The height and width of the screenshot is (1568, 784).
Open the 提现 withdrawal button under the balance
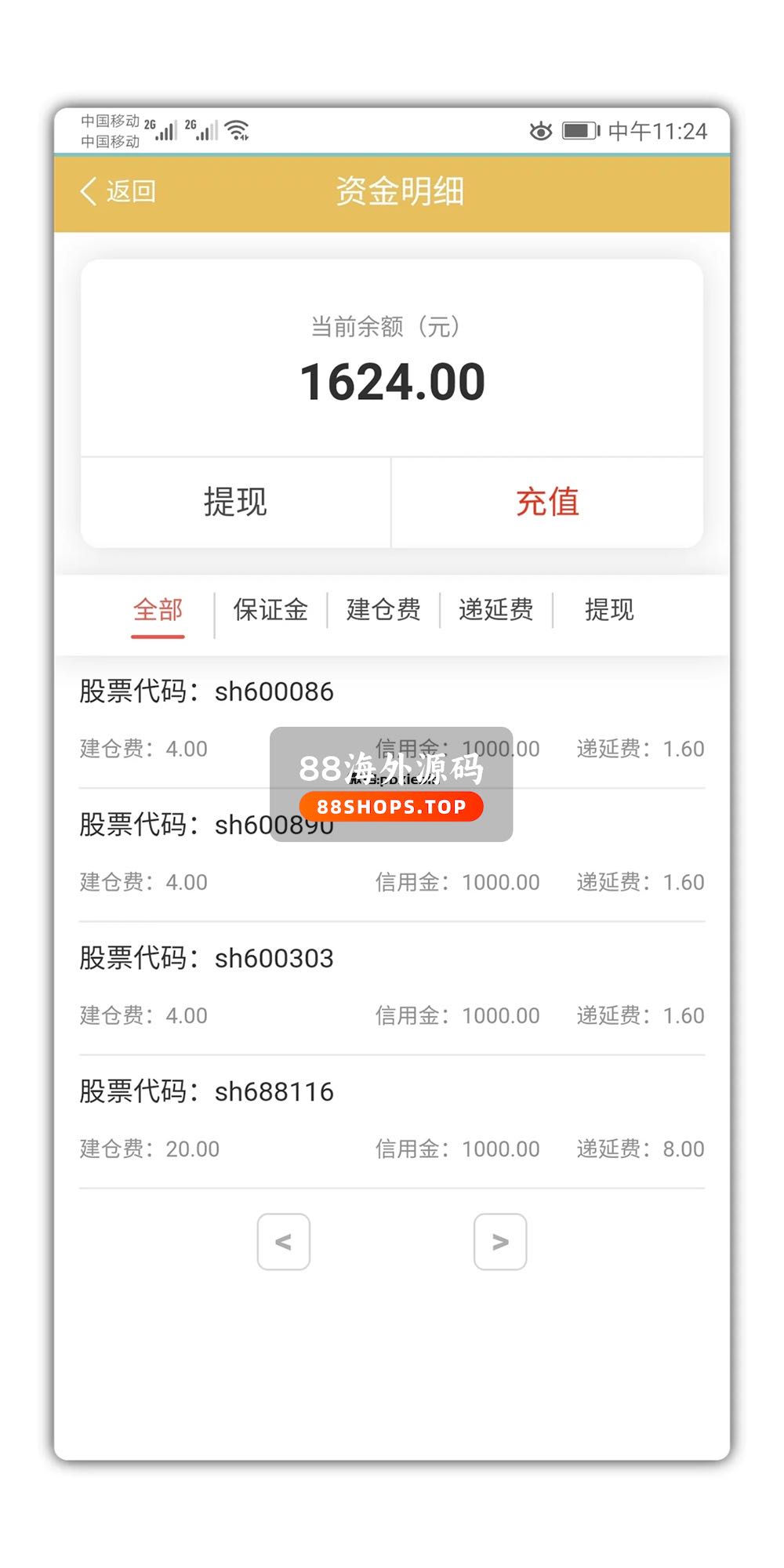pos(235,502)
